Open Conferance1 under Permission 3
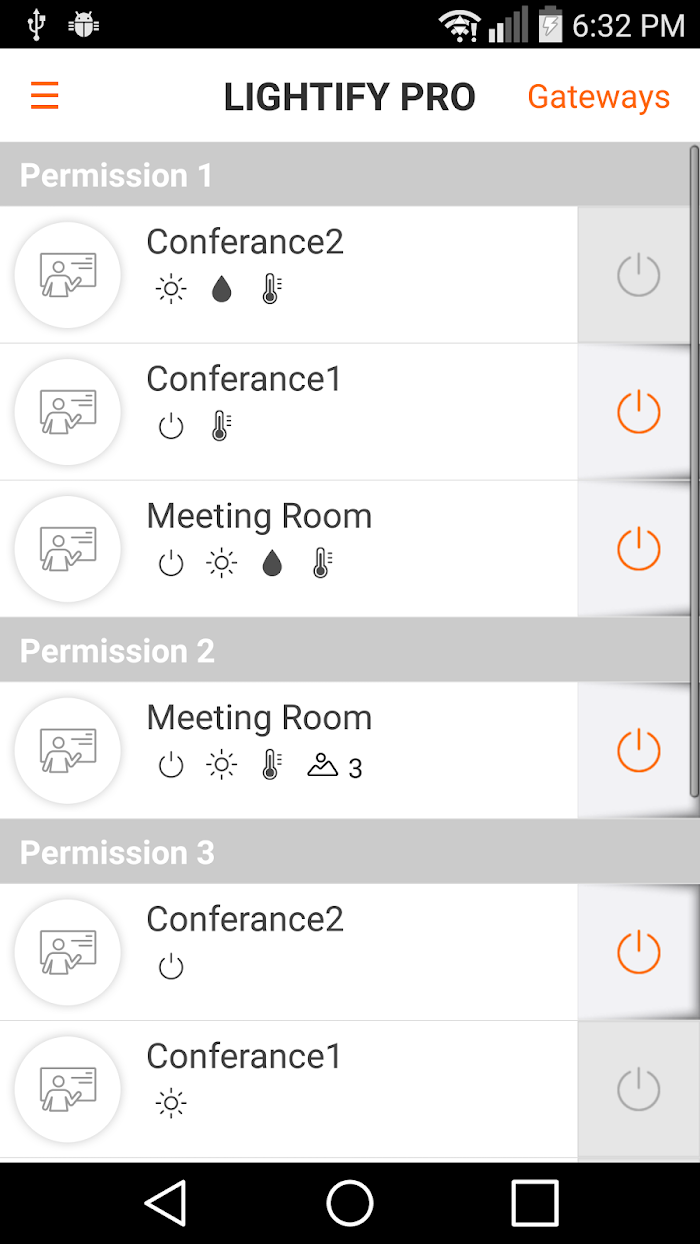The width and height of the screenshot is (700, 1244). pos(289,1089)
